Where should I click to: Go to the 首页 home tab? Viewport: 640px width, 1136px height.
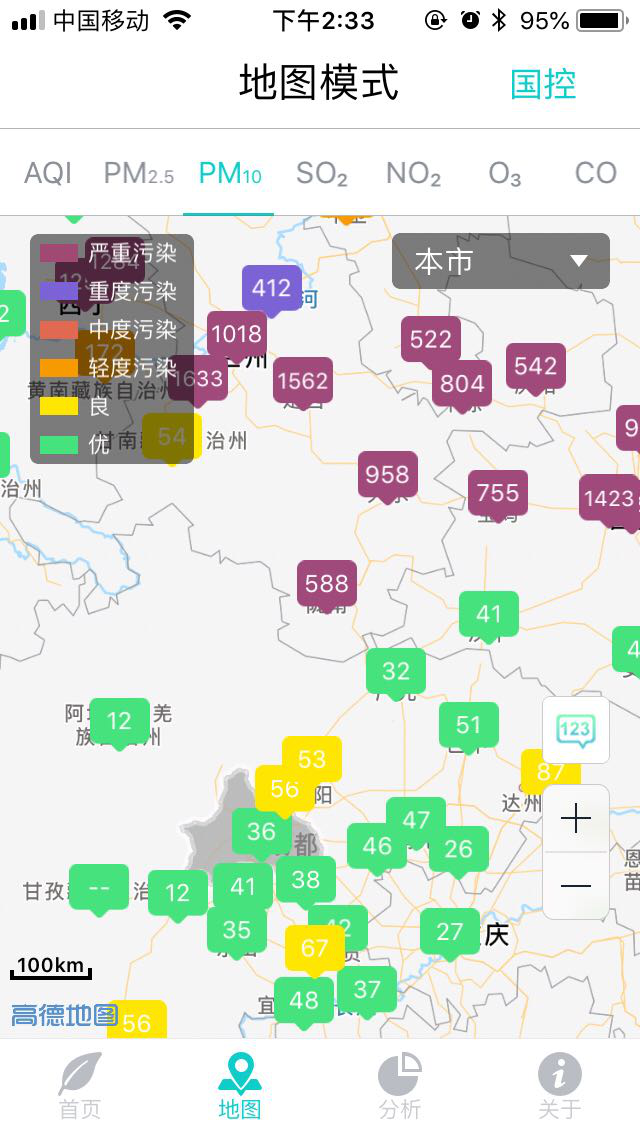tap(80, 1086)
